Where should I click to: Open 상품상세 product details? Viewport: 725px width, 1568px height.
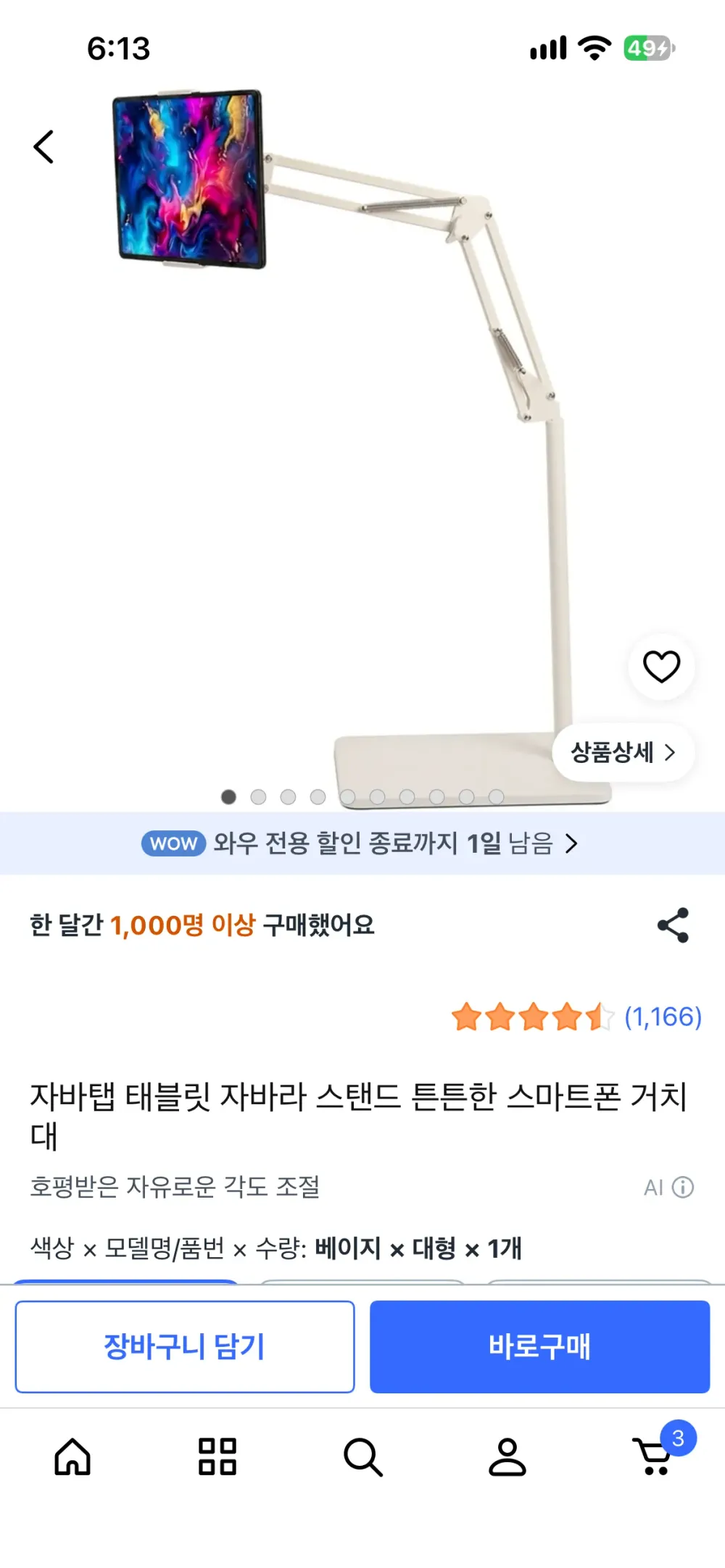[x=623, y=753]
